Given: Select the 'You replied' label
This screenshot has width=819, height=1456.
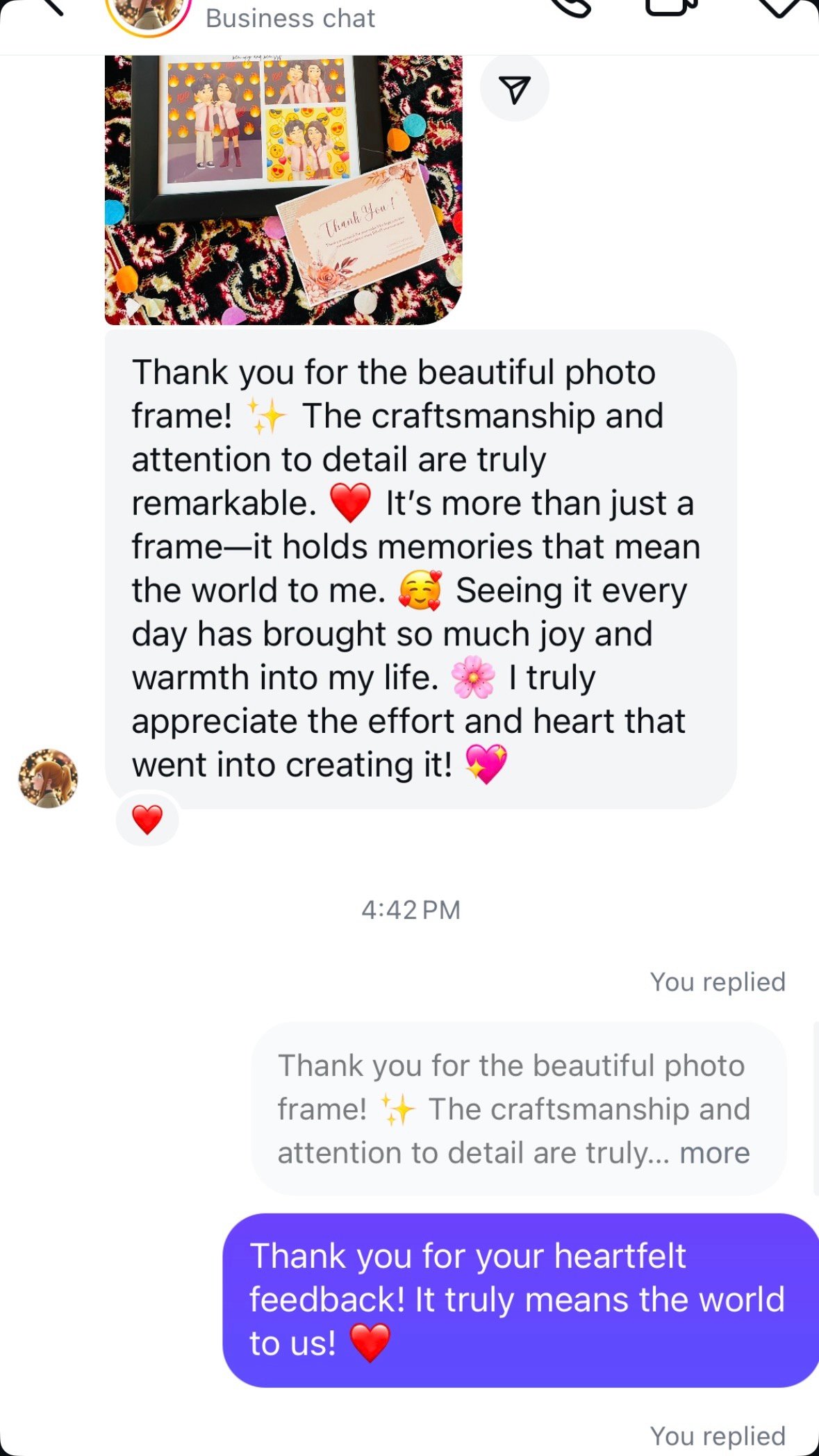Looking at the screenshot, I should pos(718,982).
